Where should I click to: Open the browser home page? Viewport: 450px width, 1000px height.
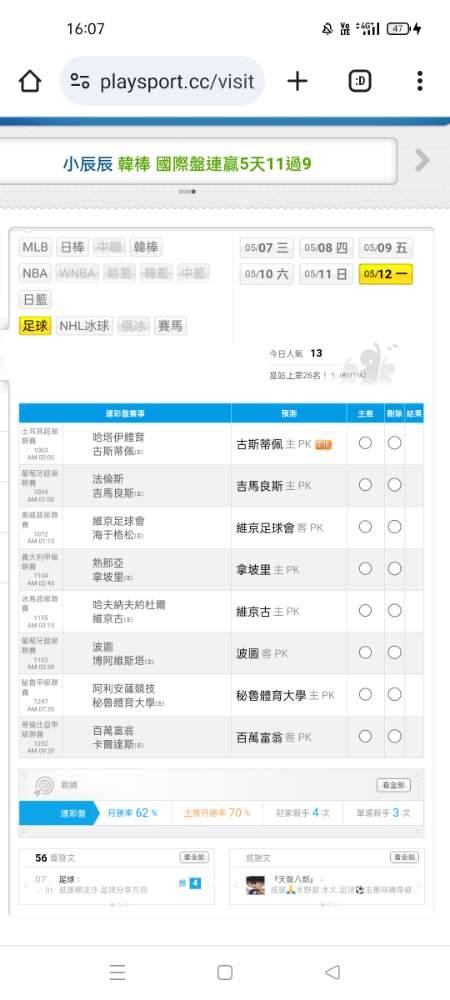click(30, 81)
